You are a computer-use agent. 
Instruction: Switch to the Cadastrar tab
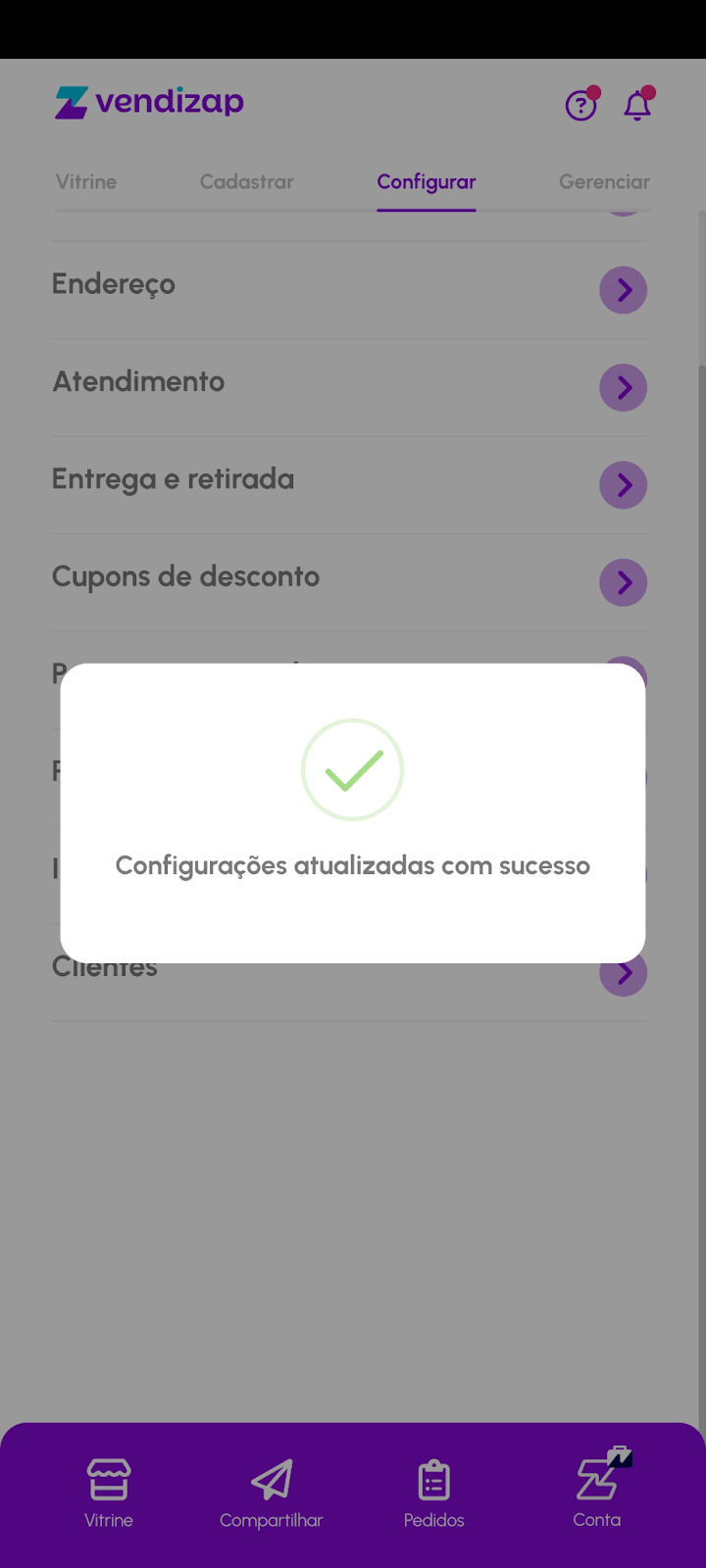[x=246, y=181]
